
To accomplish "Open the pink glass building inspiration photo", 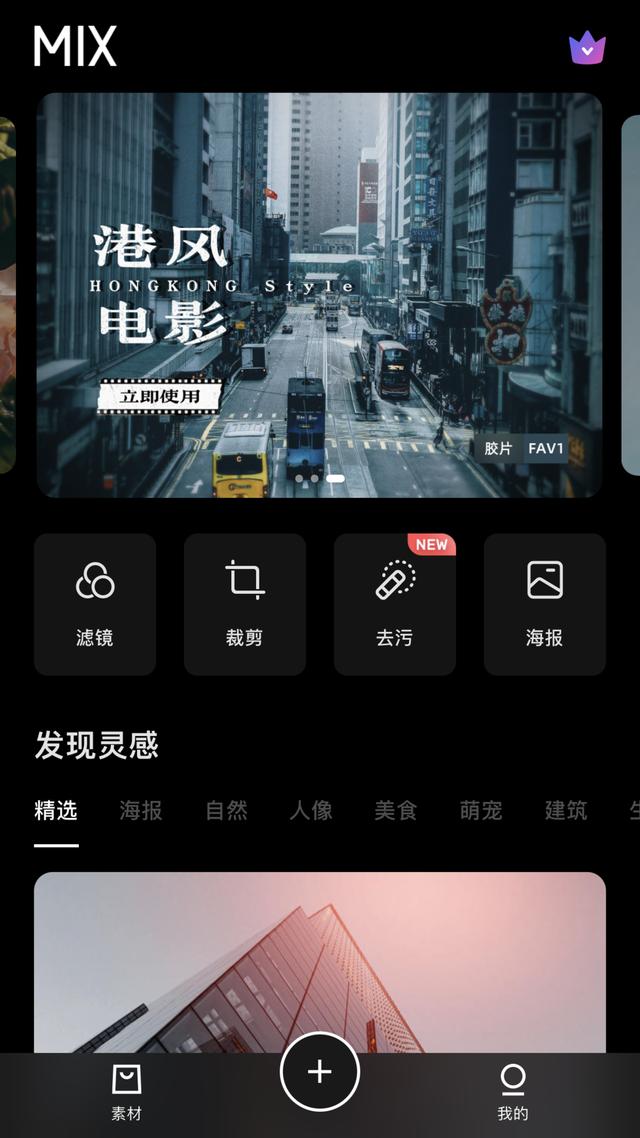I will tap(320, 960).
